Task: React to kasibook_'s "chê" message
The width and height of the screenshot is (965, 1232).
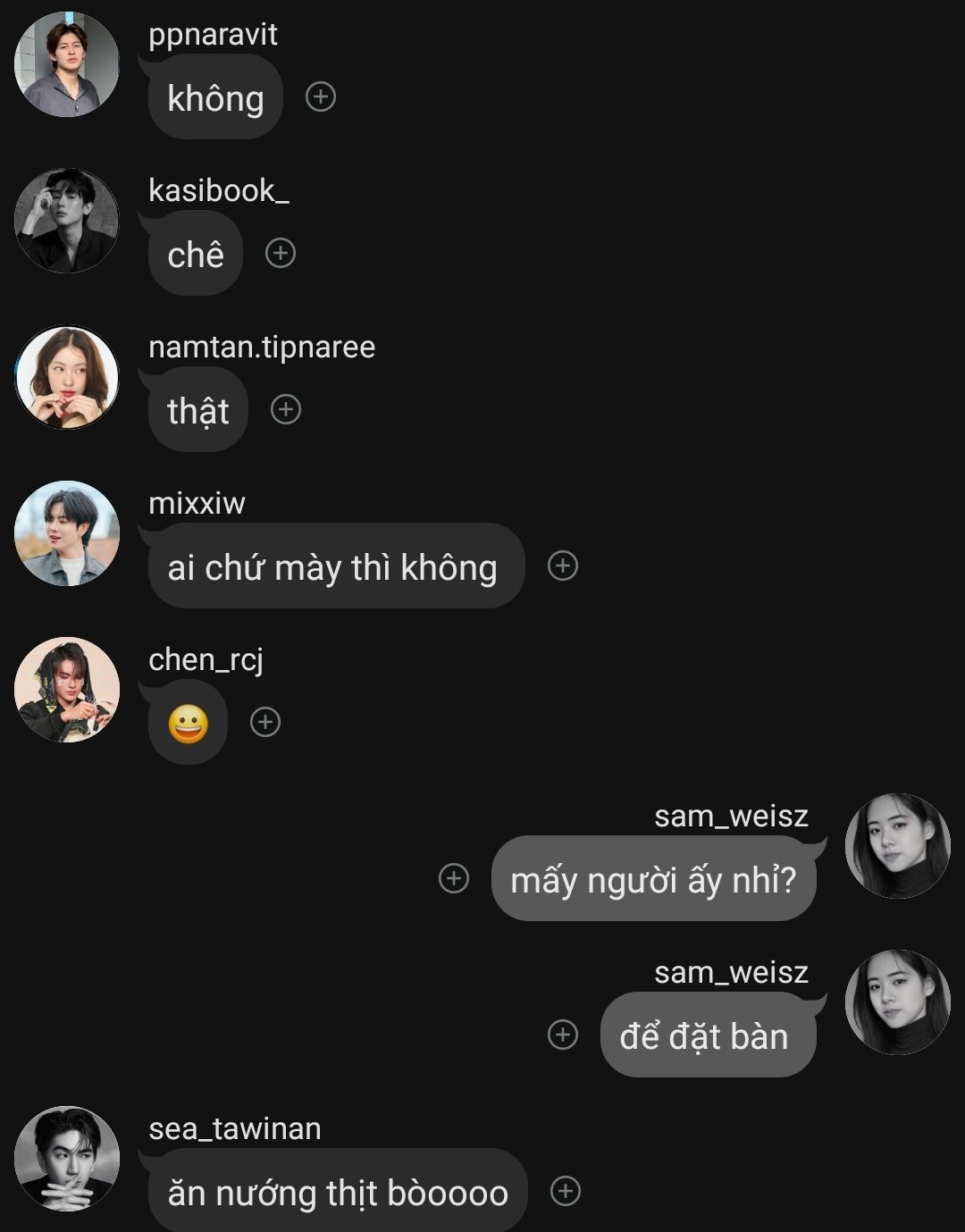Action: (281, 253)
